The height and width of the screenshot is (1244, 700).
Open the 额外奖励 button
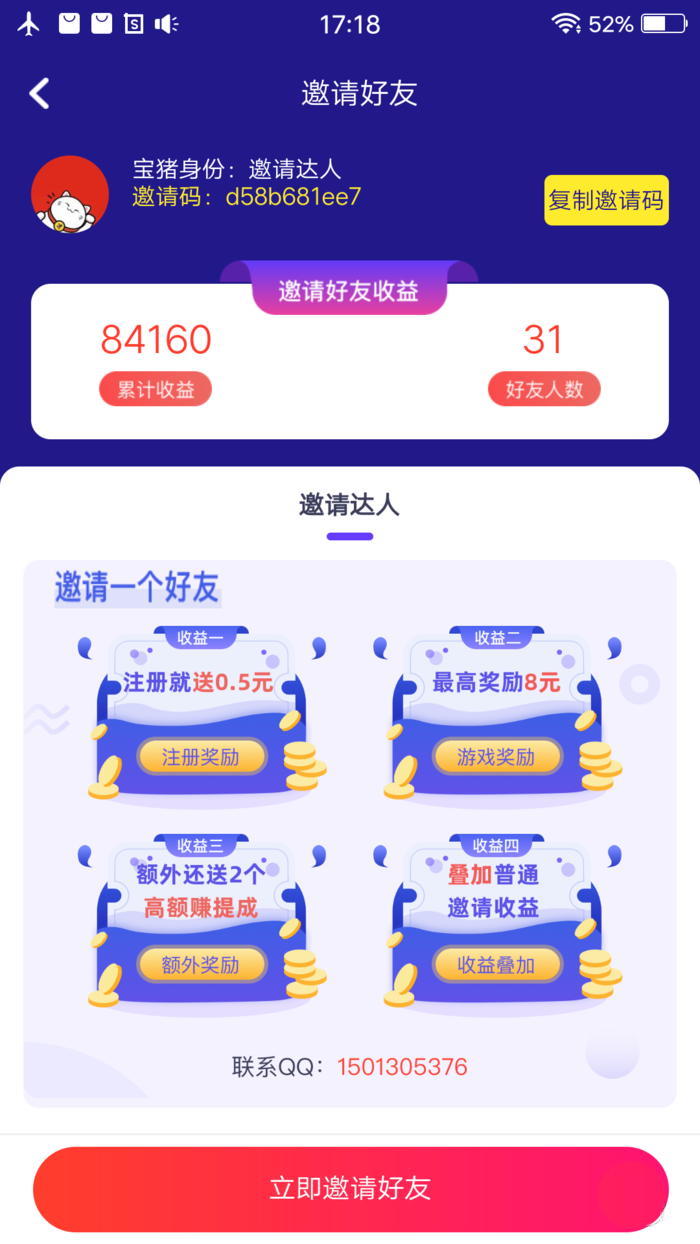coord(201,965)
